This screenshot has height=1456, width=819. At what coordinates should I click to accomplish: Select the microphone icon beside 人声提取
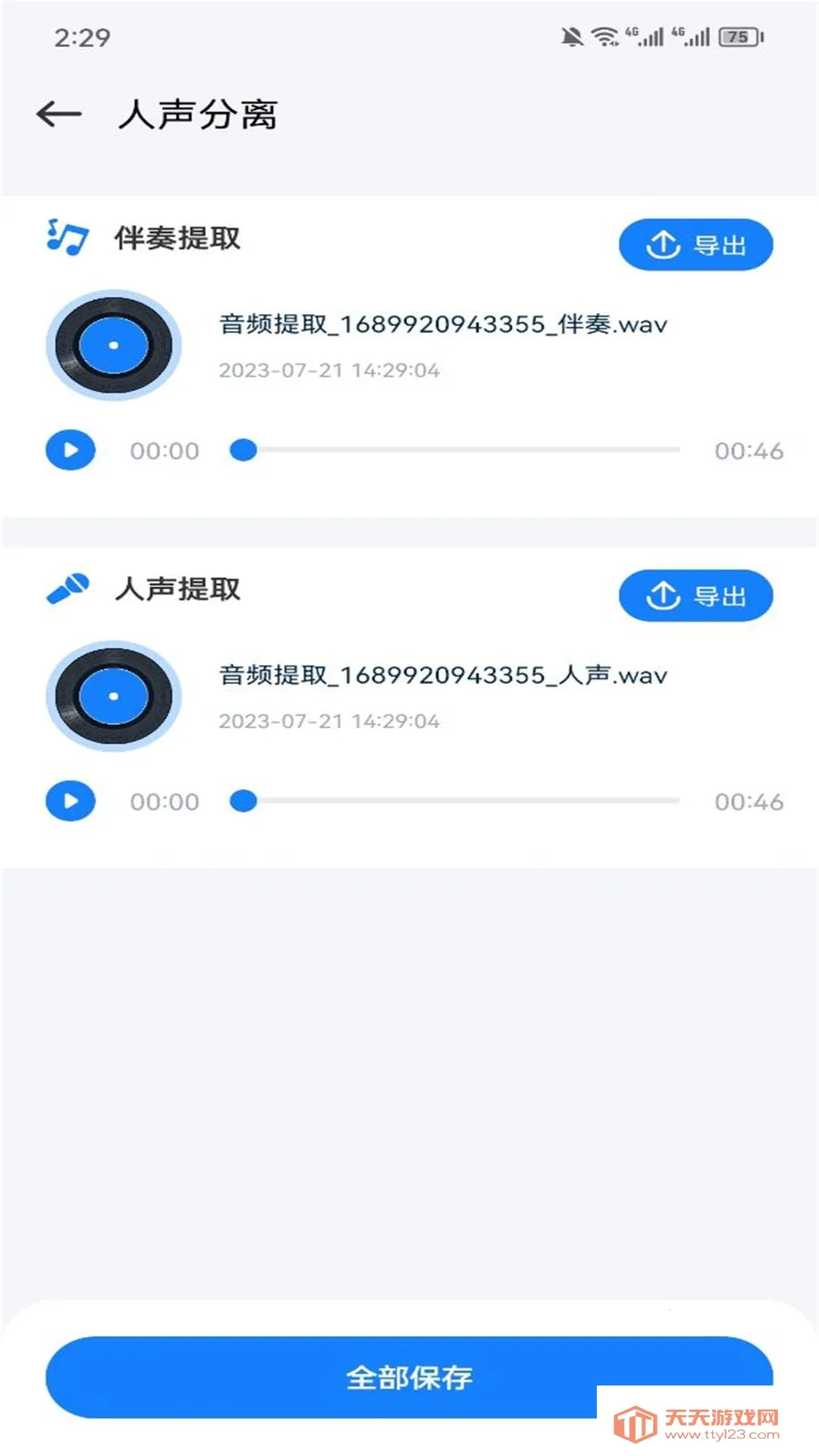click(x=67, y=590)
